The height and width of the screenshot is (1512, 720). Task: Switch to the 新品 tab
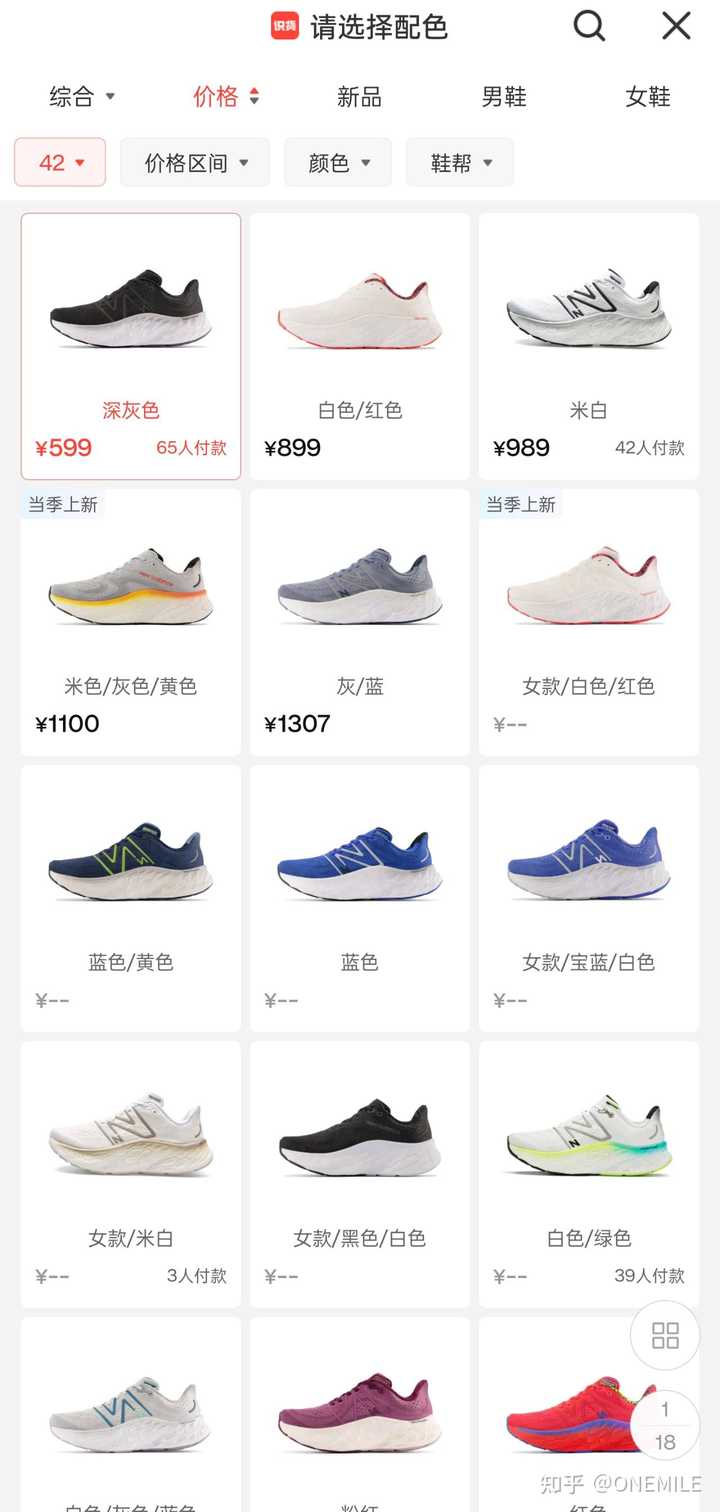point(360,97)
